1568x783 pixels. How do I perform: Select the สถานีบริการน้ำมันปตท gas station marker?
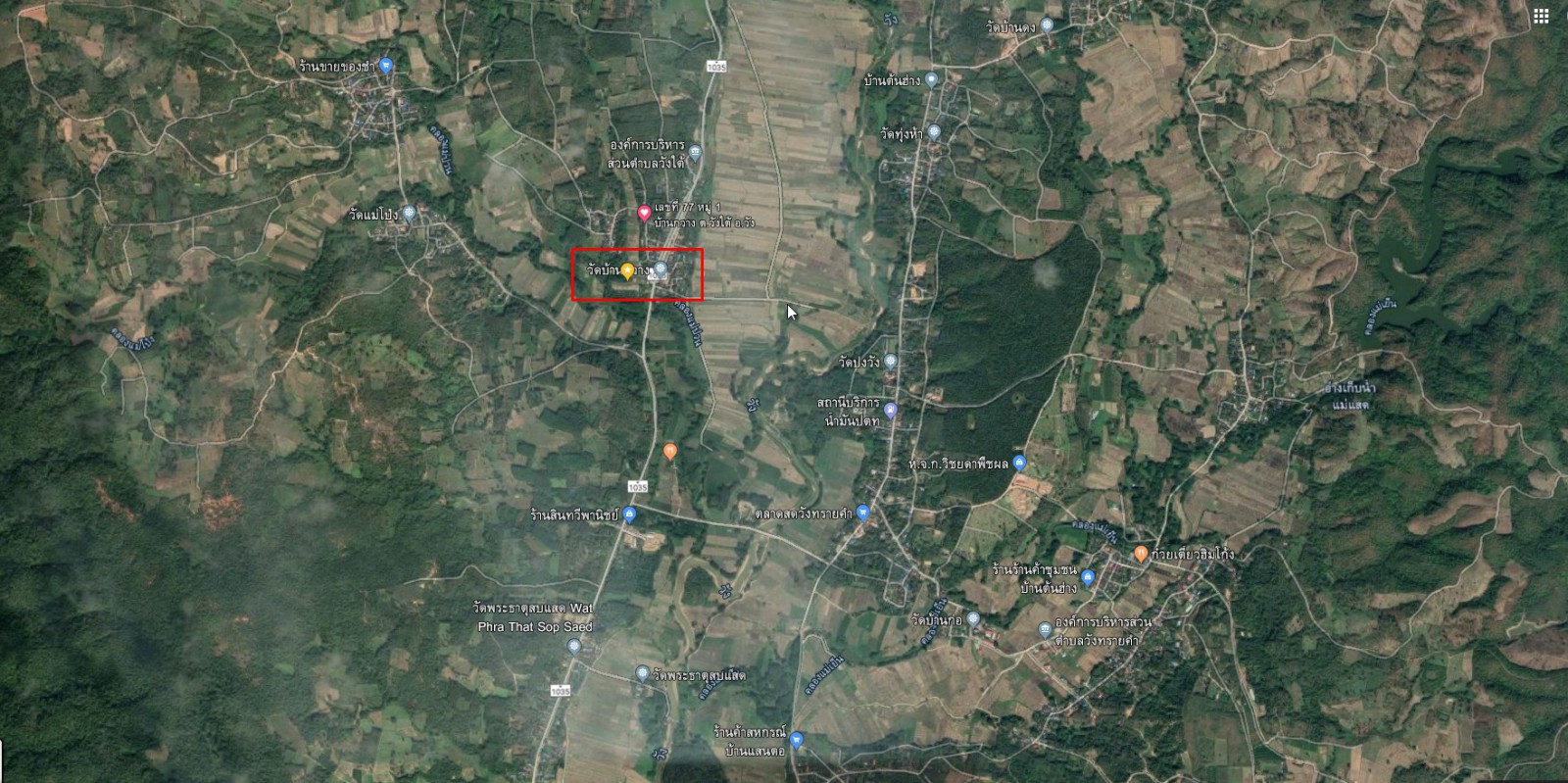pos(890,410)
